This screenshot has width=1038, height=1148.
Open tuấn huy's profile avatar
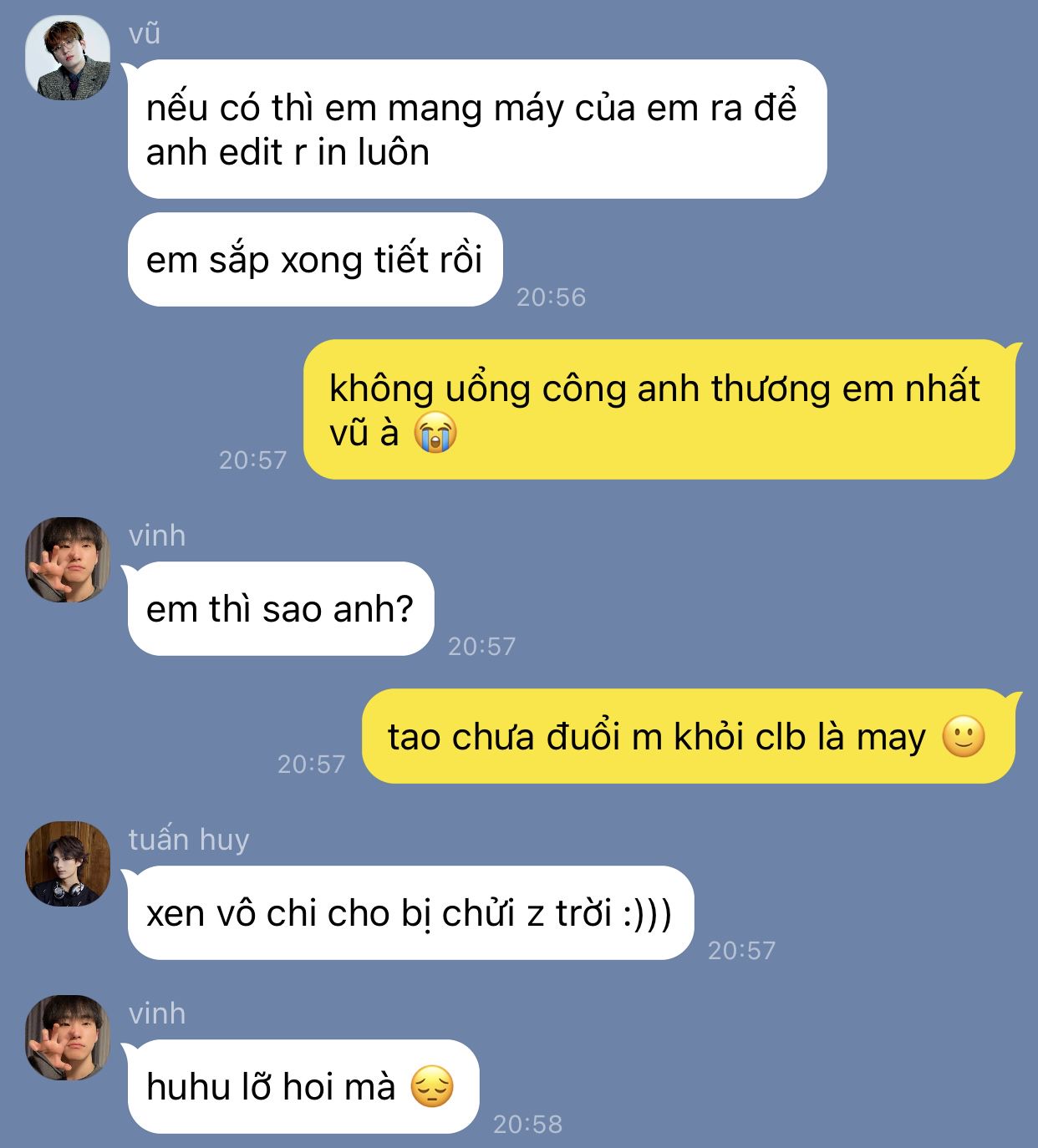tap(68, 863)
